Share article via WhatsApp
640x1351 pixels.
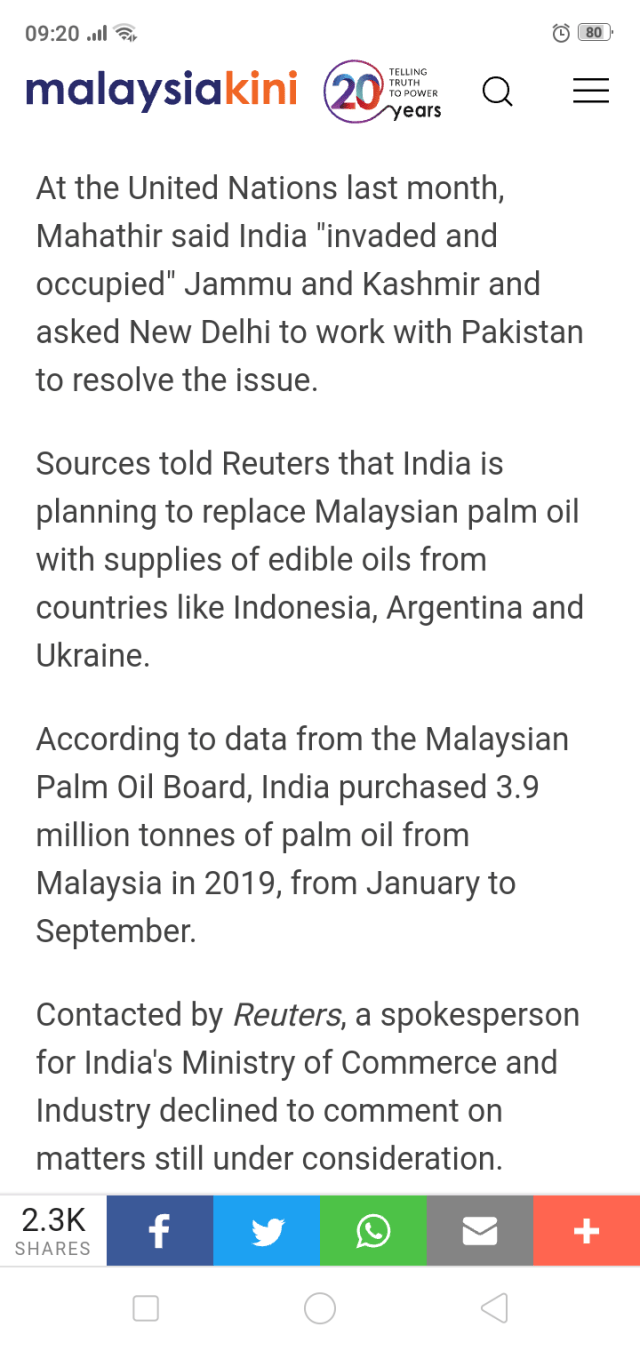[373, 1231]
